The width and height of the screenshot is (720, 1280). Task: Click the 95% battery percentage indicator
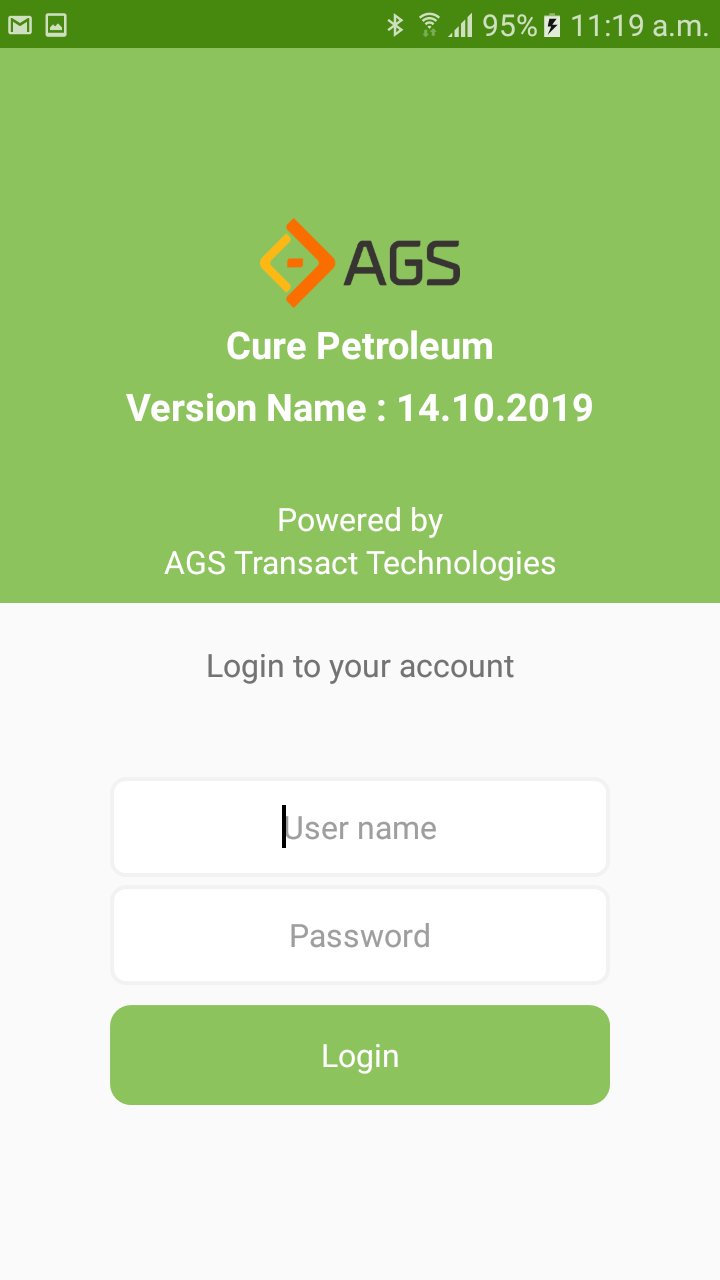[510, 25]
